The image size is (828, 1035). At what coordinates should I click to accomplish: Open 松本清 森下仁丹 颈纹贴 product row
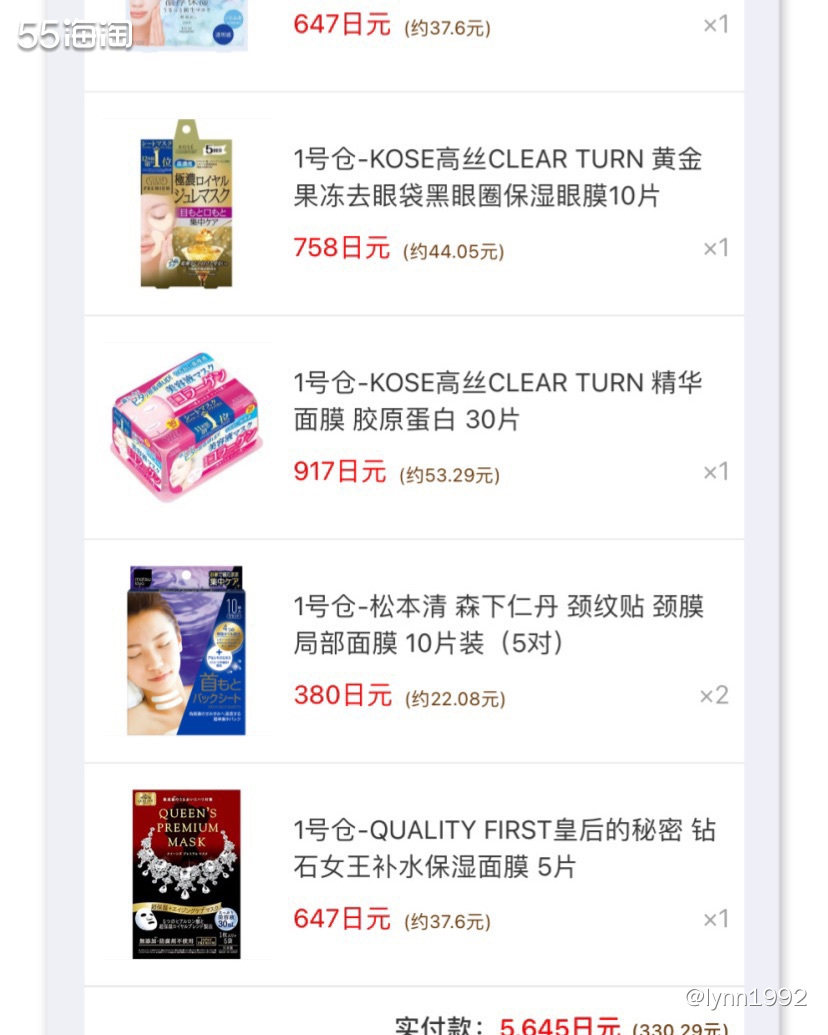point(497,624)
